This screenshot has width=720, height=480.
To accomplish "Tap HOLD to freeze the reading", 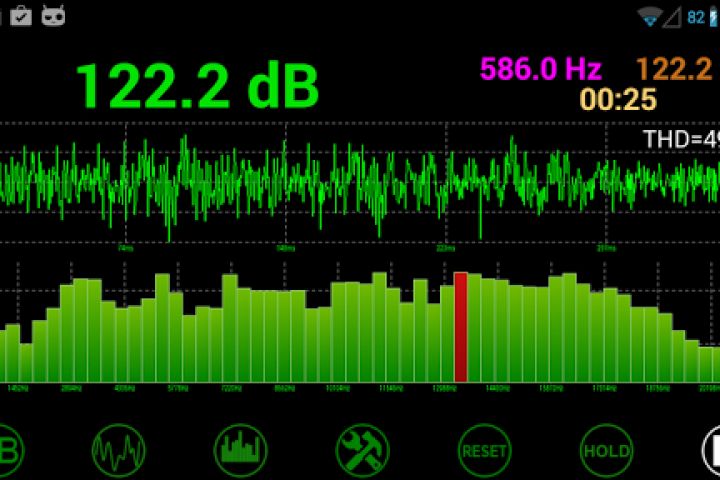I will 606,450.
